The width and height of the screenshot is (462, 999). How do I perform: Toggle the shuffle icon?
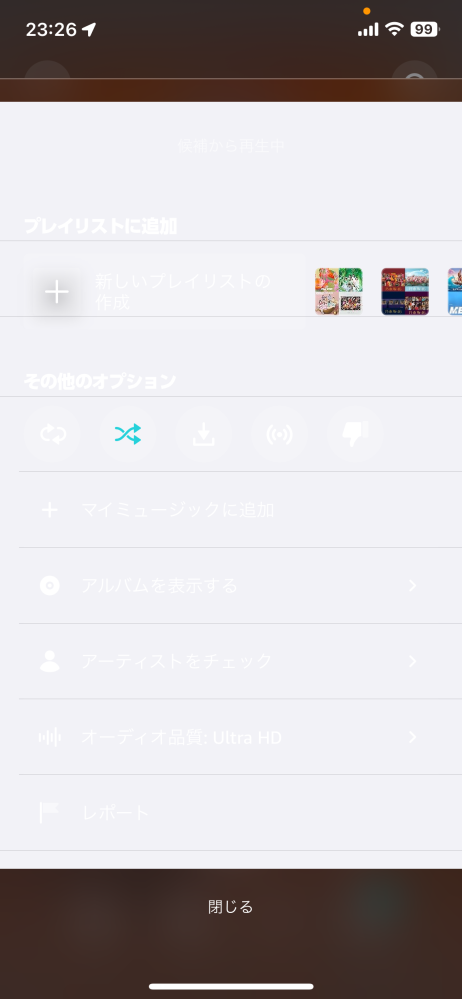[x=128, y=435]
